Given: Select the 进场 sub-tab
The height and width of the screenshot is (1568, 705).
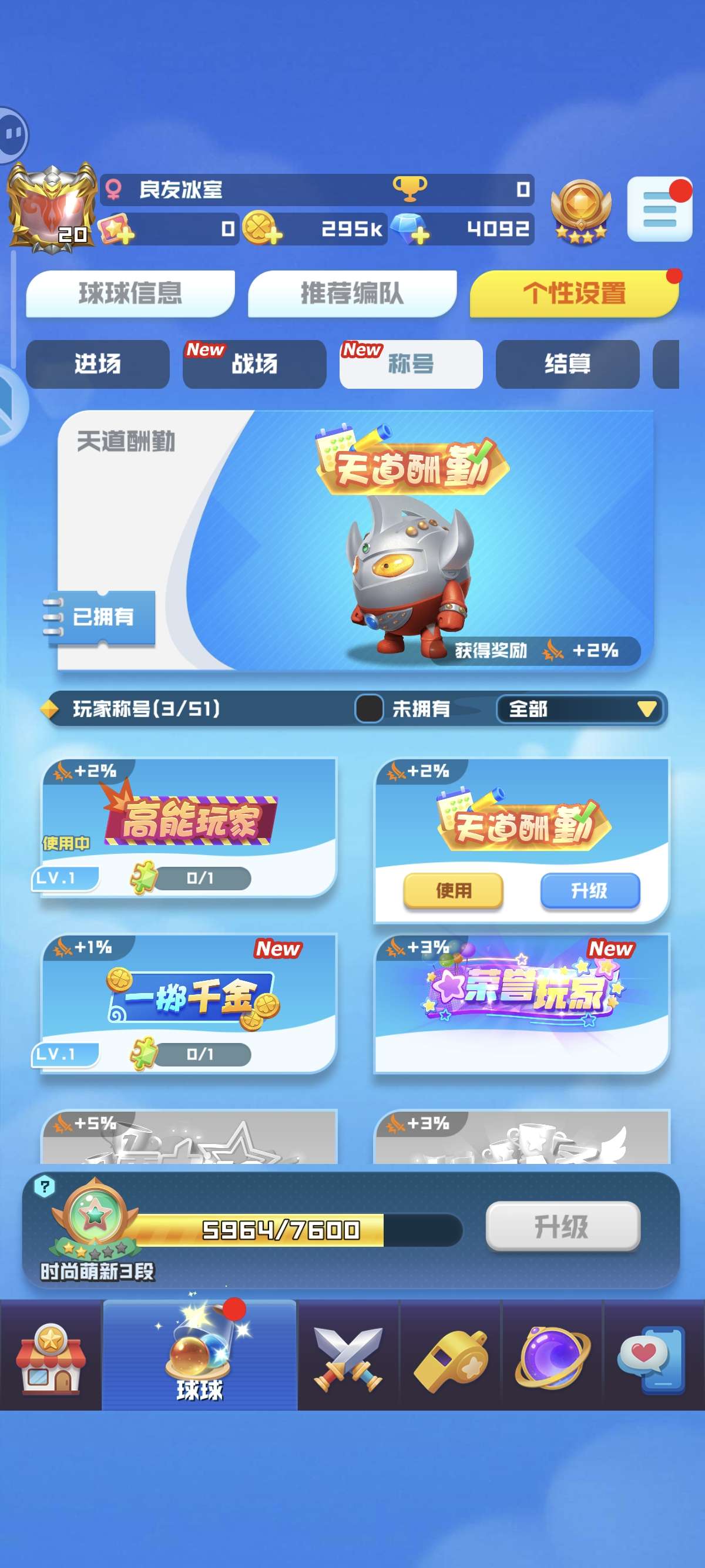Looking at the screenshot, I should coord(98,364).
